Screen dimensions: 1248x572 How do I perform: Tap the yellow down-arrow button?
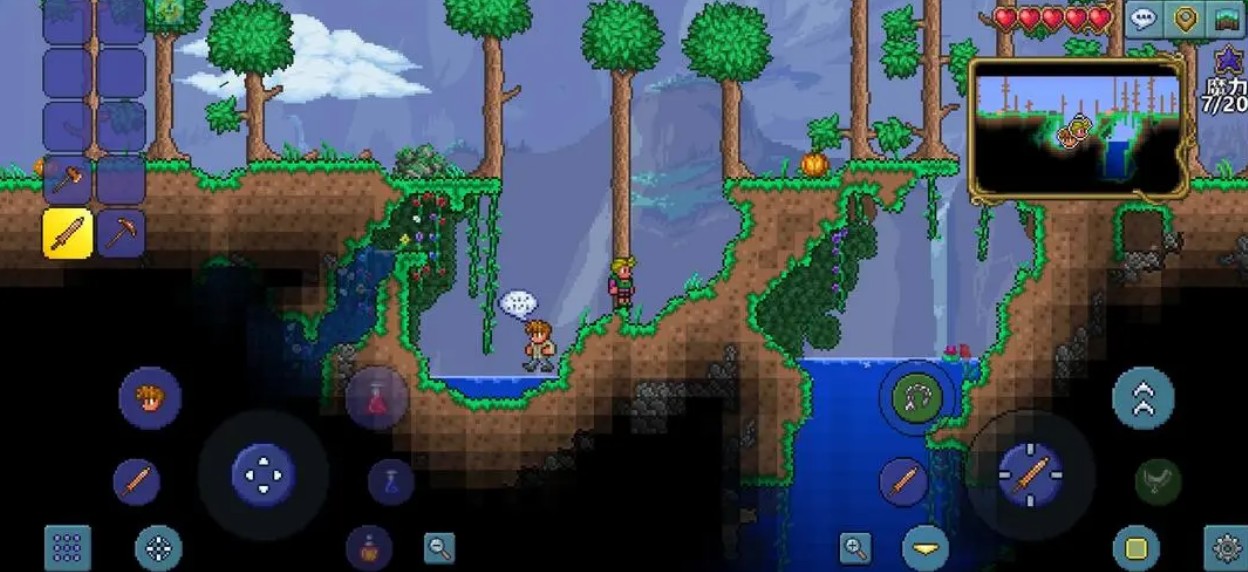pos(925,548)
